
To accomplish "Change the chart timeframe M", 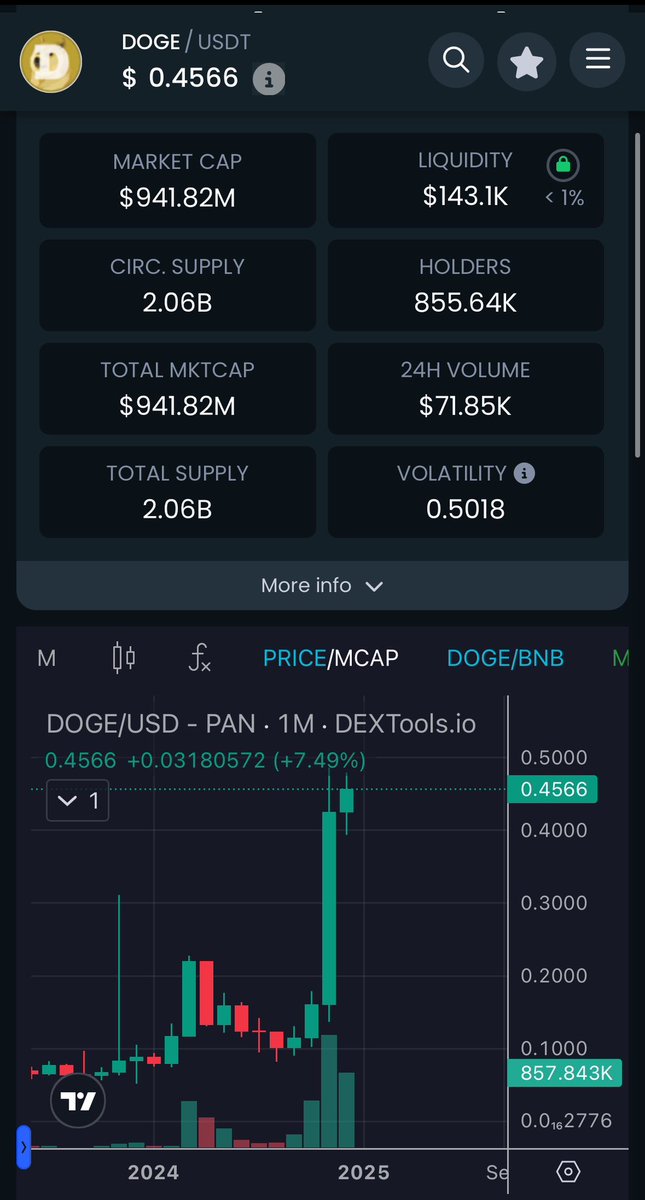I will (x=46, y=658).
